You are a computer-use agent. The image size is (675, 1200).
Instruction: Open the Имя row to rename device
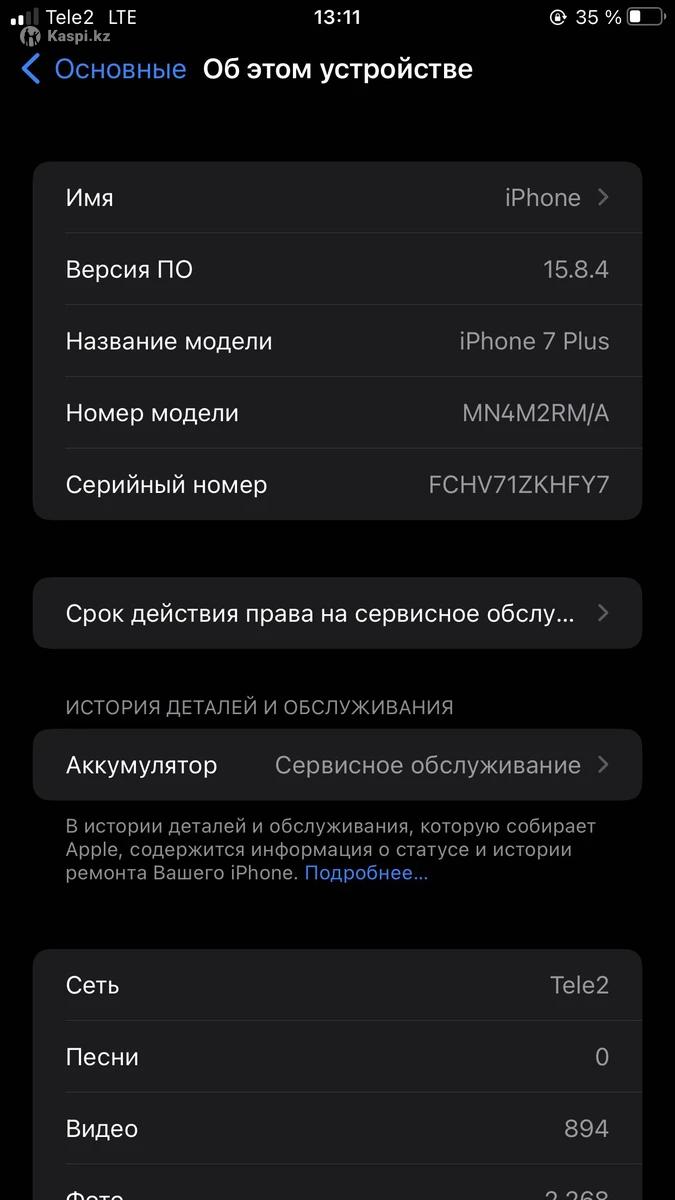pos(337,197)
